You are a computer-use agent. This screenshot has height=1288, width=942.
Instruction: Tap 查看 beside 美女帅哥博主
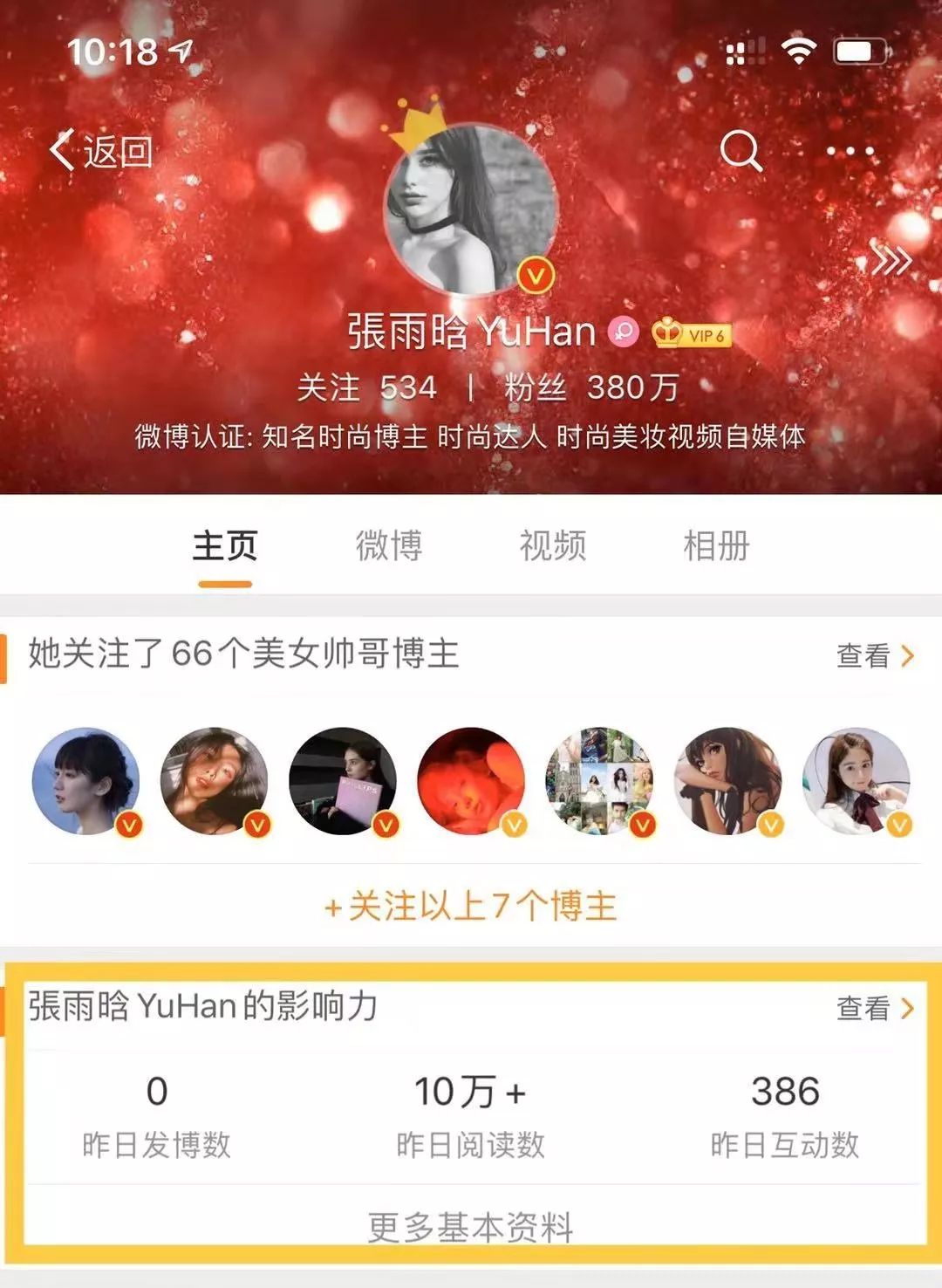(874, 655)
